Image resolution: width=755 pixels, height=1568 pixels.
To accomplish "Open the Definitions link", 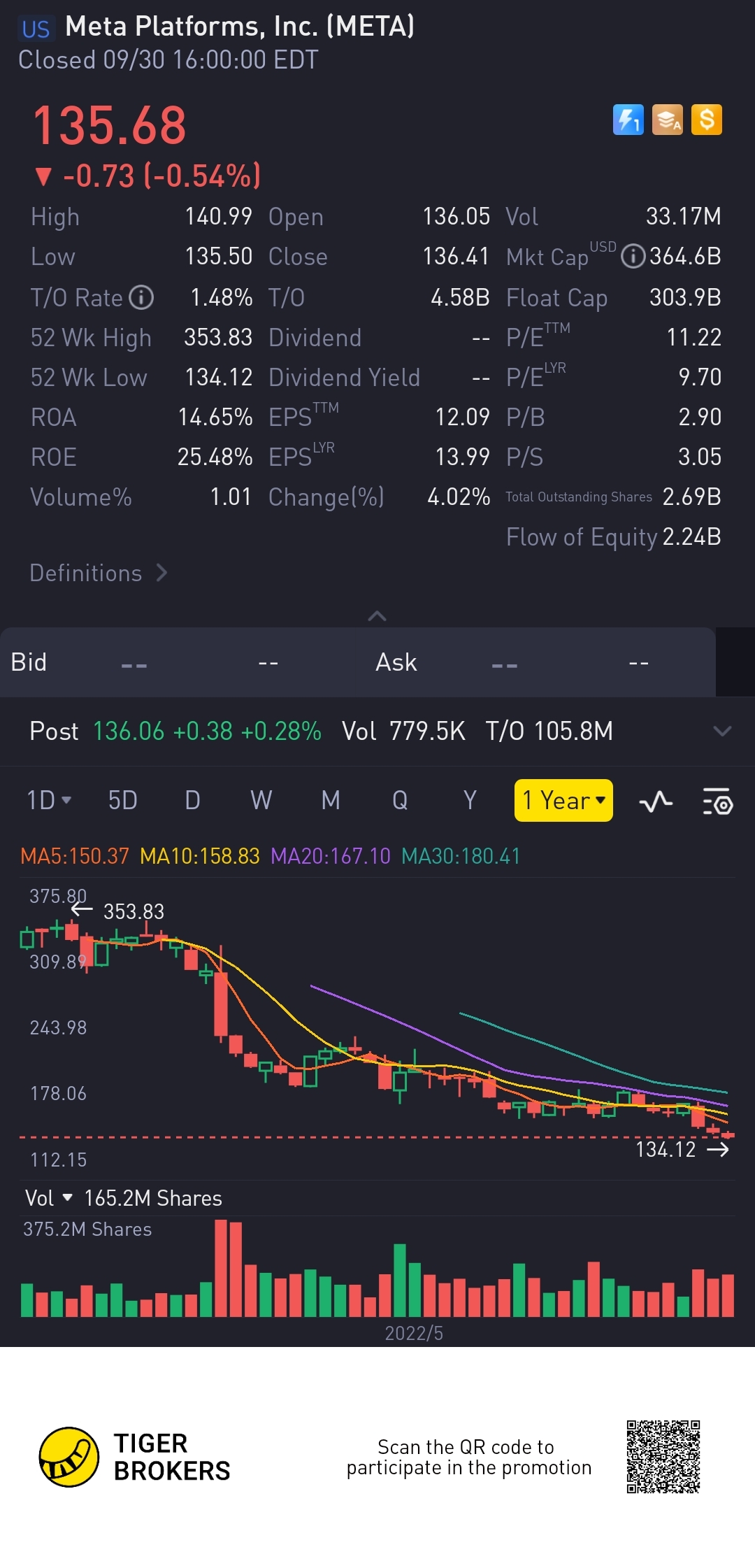I will tap(98, 573).
